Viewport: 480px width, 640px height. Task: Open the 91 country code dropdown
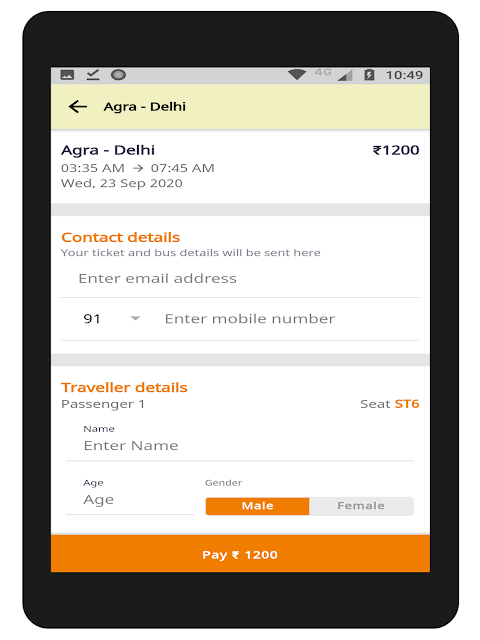pos(111,319)
